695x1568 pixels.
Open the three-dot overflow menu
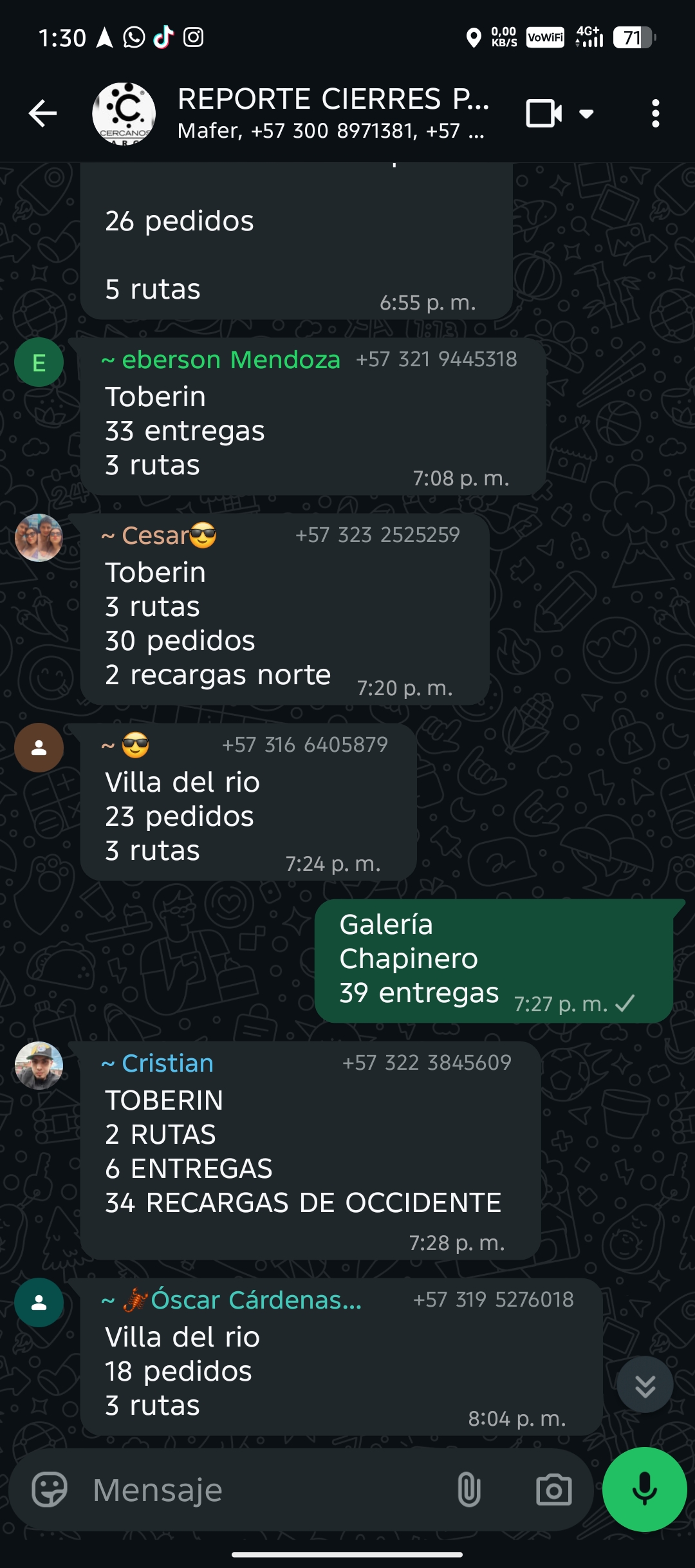[655, 114]
